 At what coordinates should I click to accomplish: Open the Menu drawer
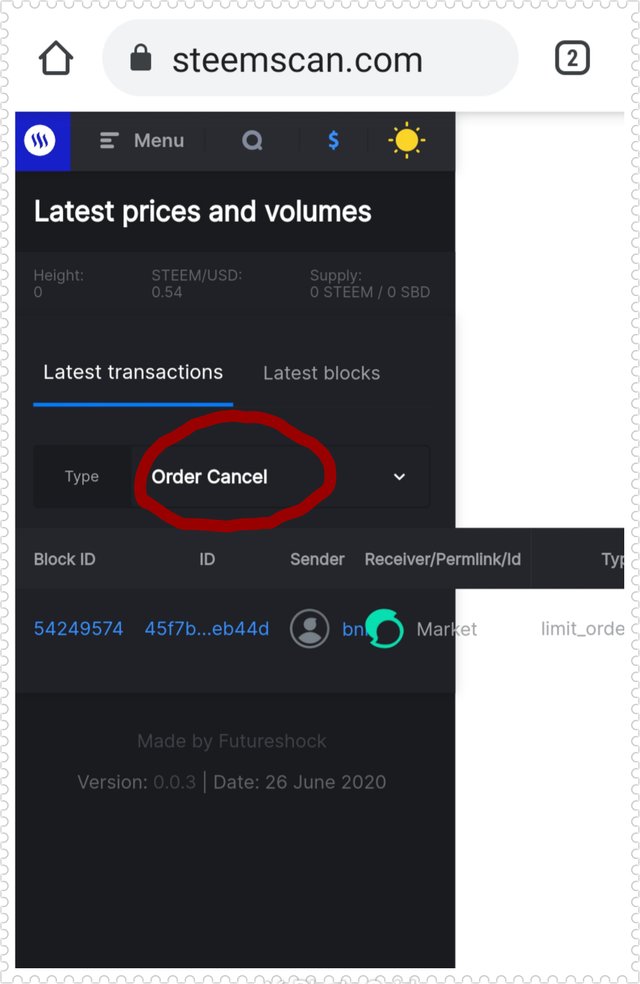pos(142,141)
